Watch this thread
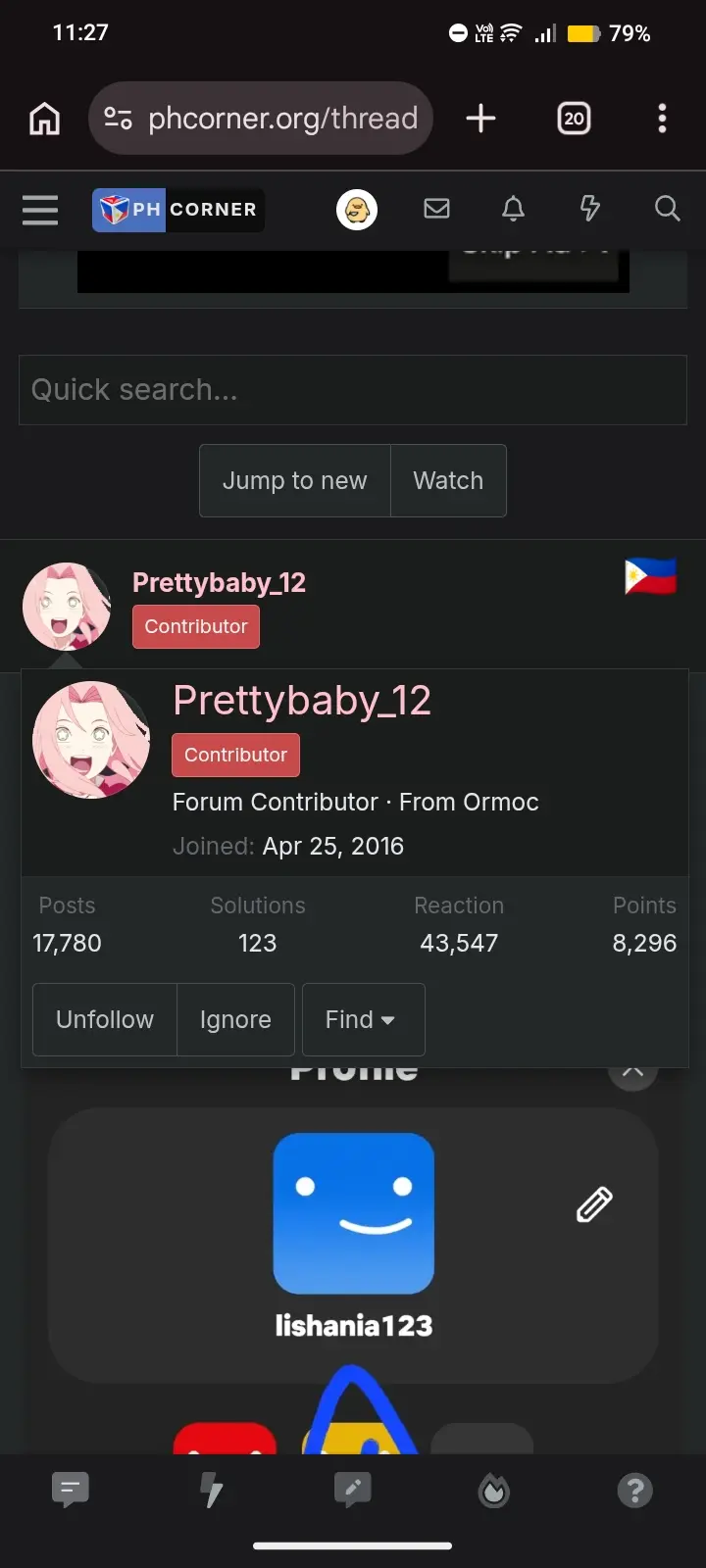 tap(448, 480)
